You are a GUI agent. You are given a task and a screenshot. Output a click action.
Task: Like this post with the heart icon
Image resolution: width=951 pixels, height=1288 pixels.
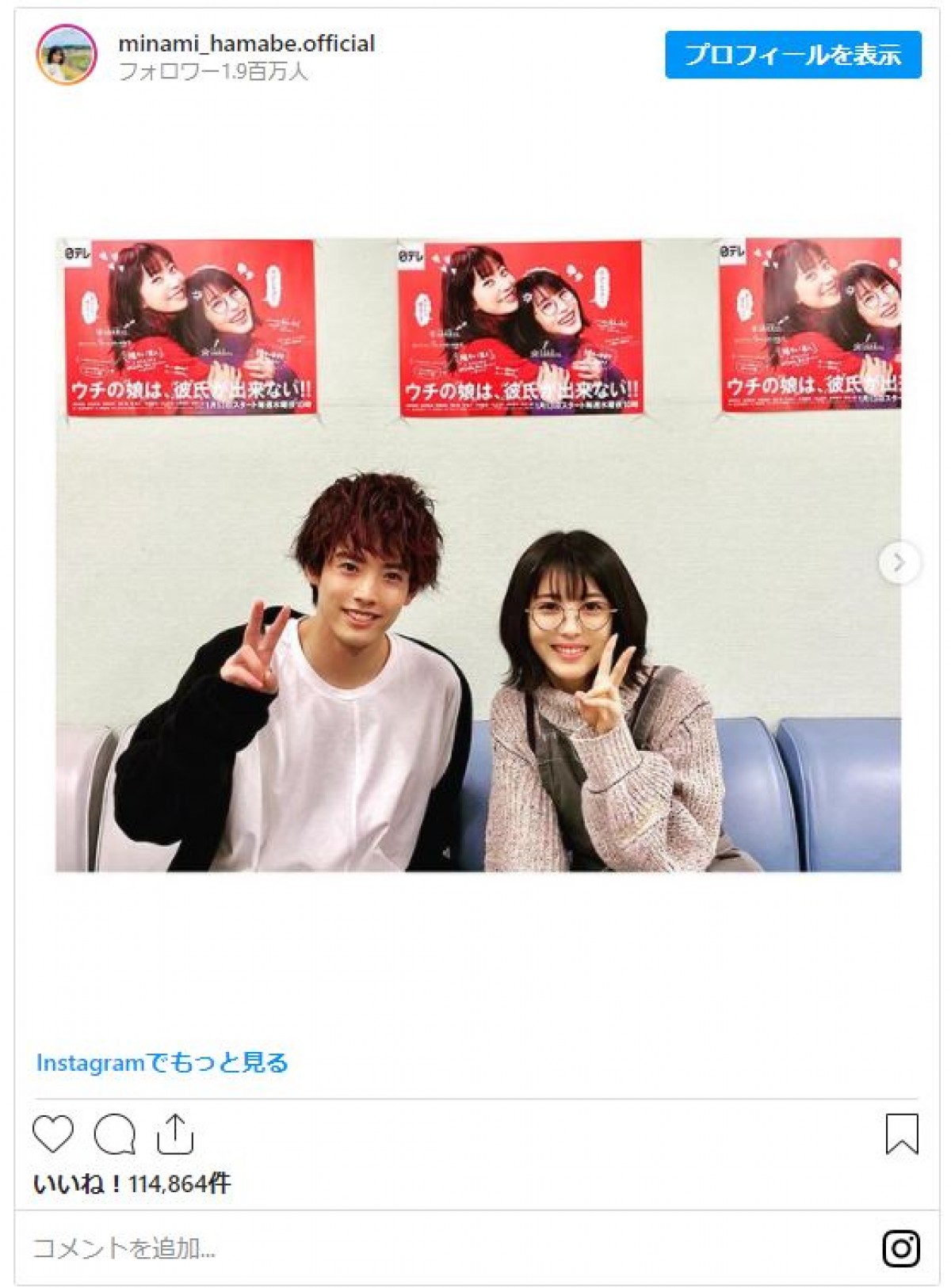pos(53,1134)
